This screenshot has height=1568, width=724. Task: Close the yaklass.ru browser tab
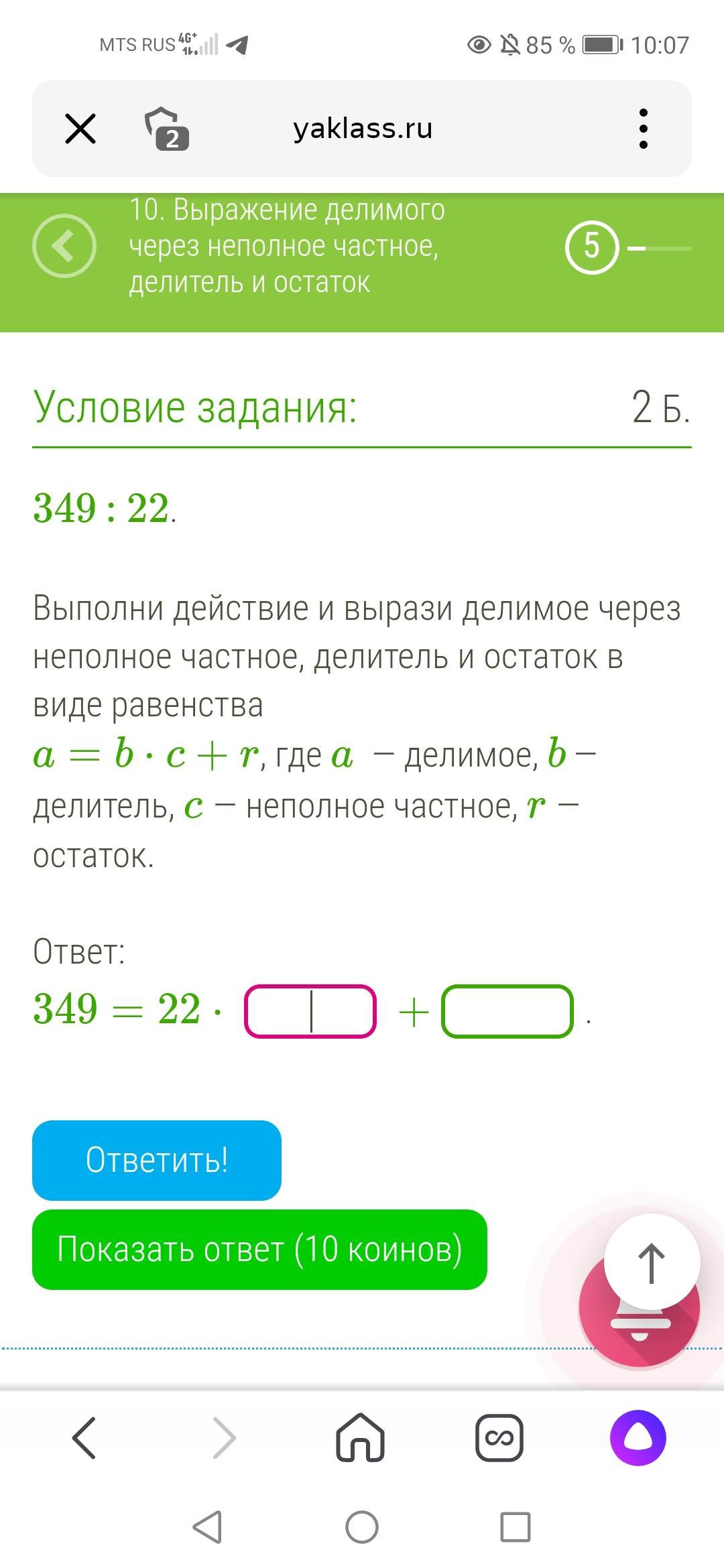(80, 128)
